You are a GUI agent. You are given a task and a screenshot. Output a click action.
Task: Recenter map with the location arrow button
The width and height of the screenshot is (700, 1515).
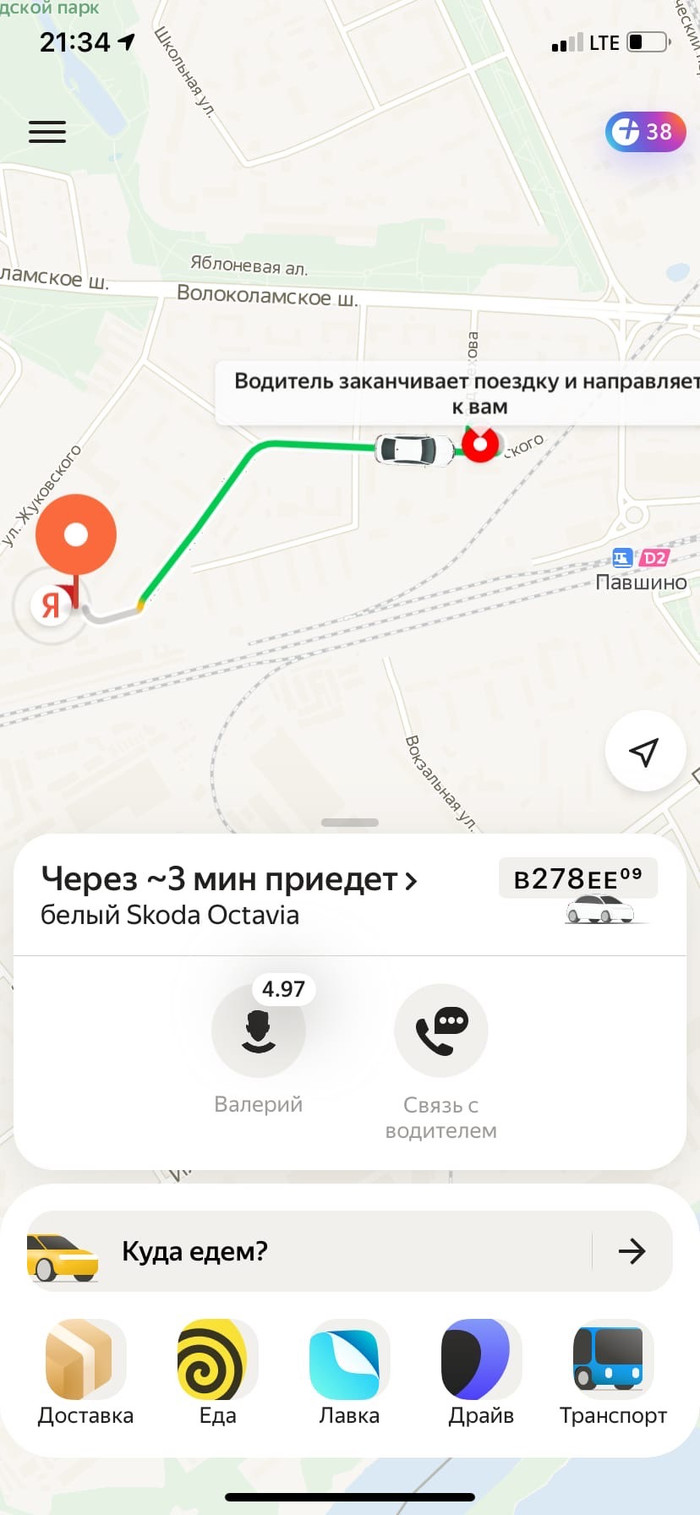(645, 751)
